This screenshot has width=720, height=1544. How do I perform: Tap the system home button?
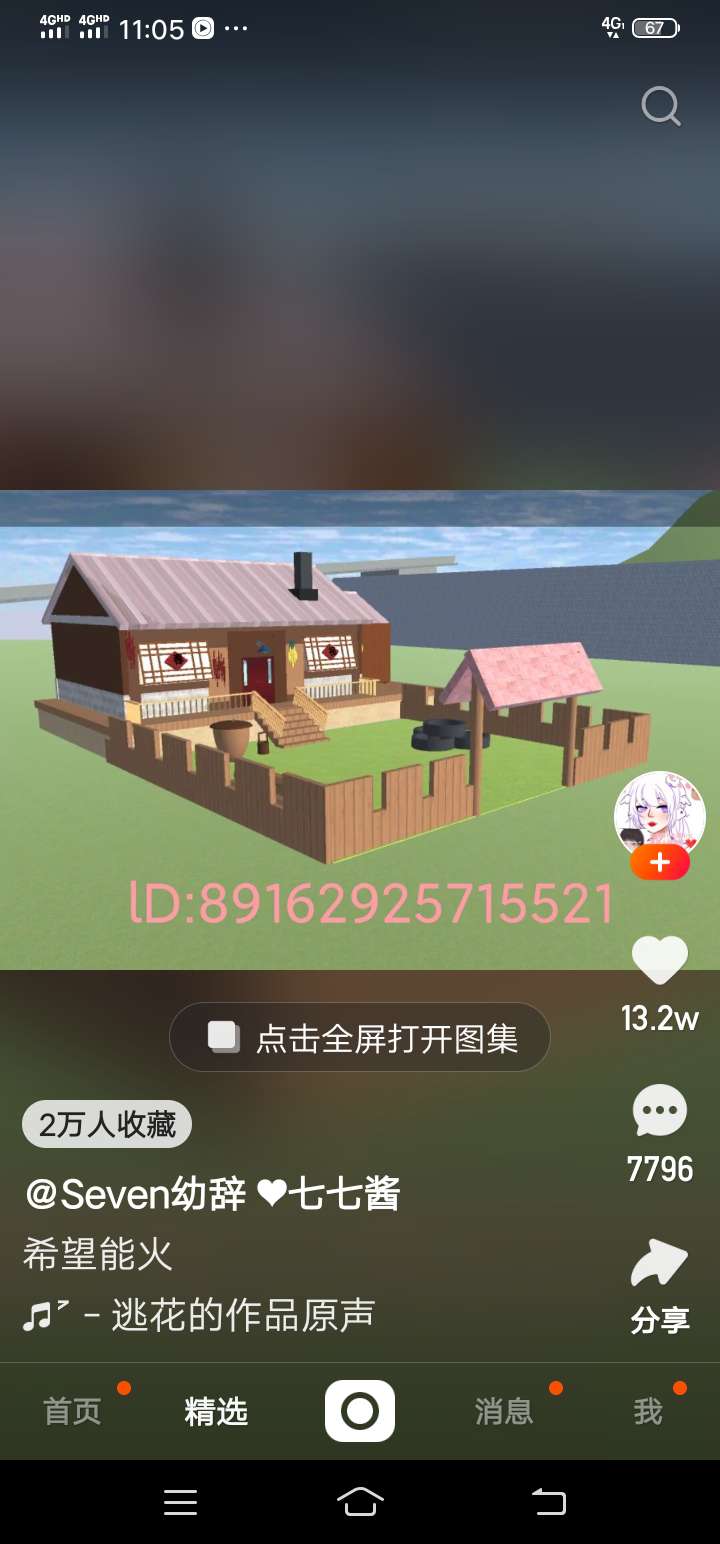pyautogui.click(x=360, y=1501)
